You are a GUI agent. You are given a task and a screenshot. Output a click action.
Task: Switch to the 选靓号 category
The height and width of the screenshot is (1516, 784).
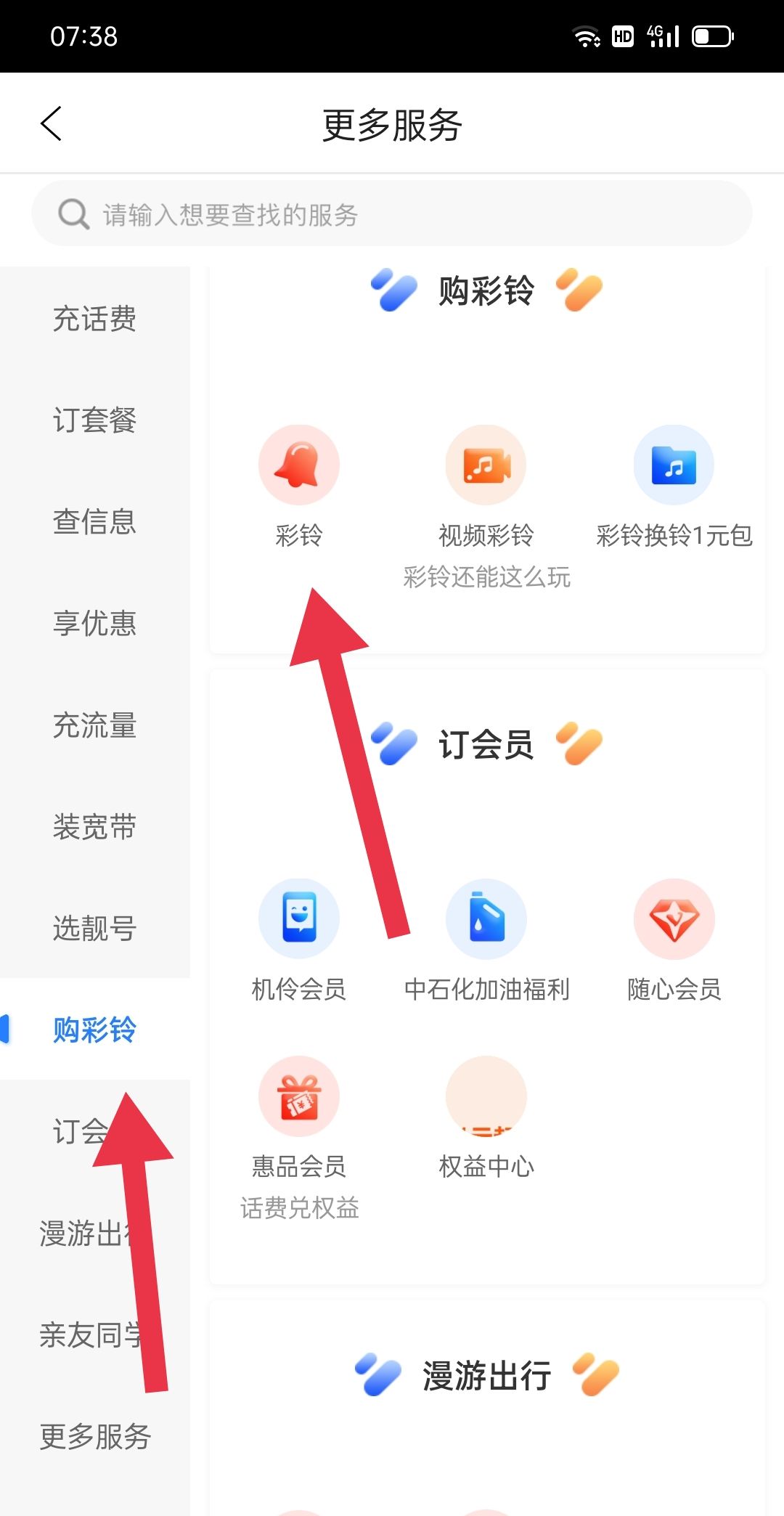coord(94,929)
